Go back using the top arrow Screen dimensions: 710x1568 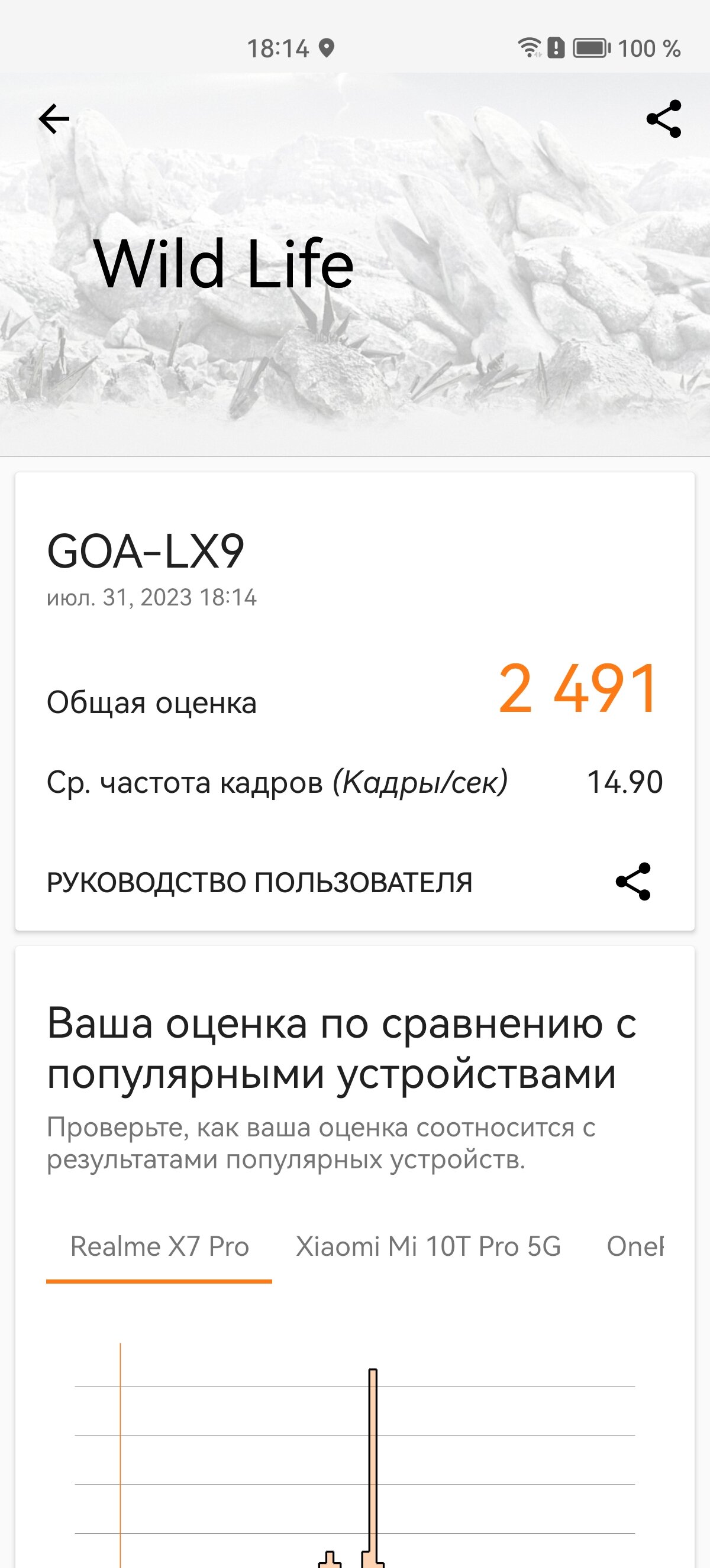pyautogui.click(x=54, y=119)
